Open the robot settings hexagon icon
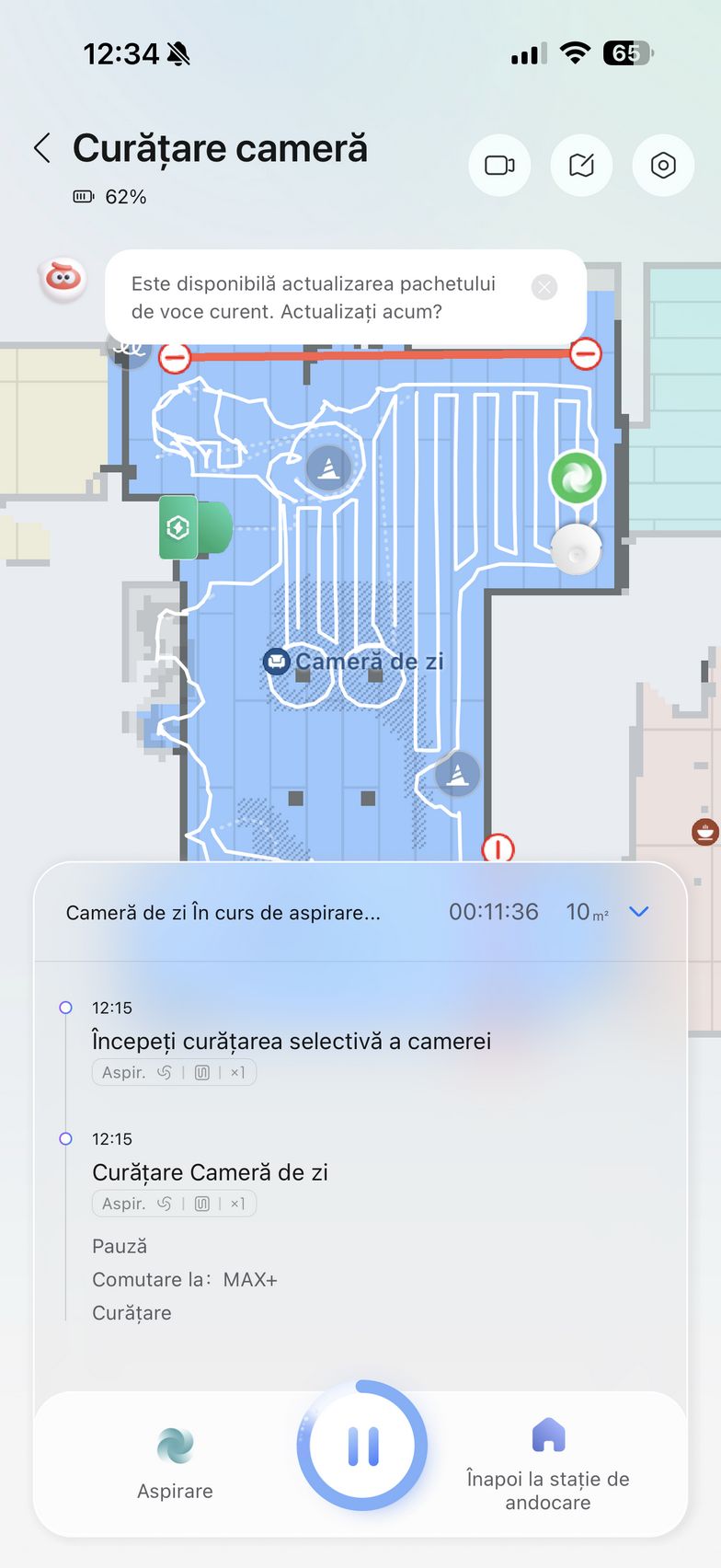 [x=663, y=166]
